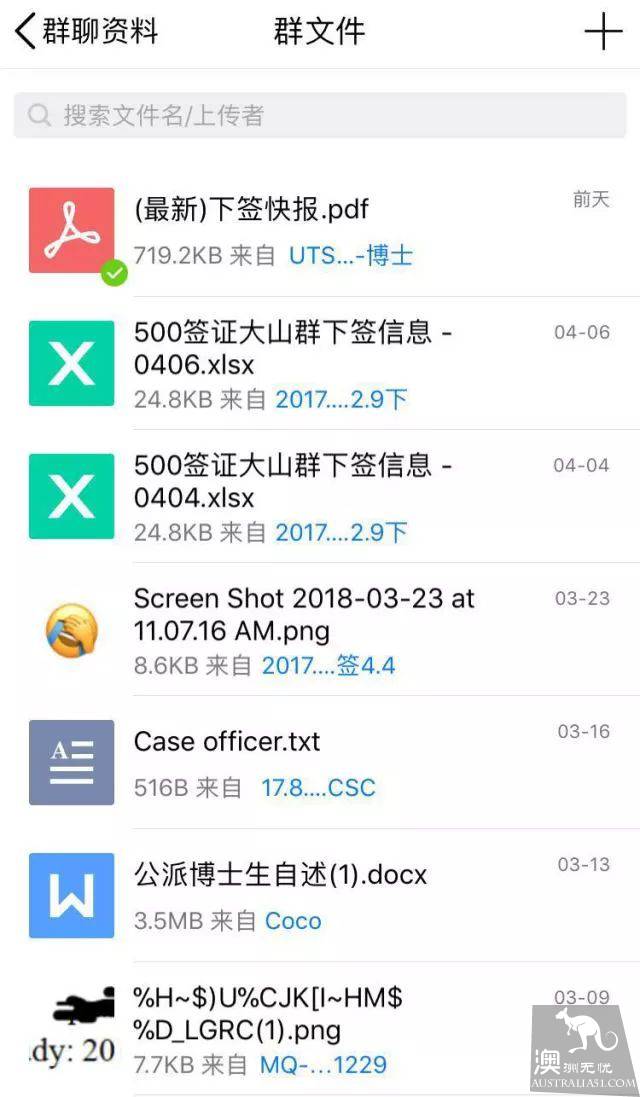
Task: Open (最新)下签快报.pdf
Action: tap(320, 231)
